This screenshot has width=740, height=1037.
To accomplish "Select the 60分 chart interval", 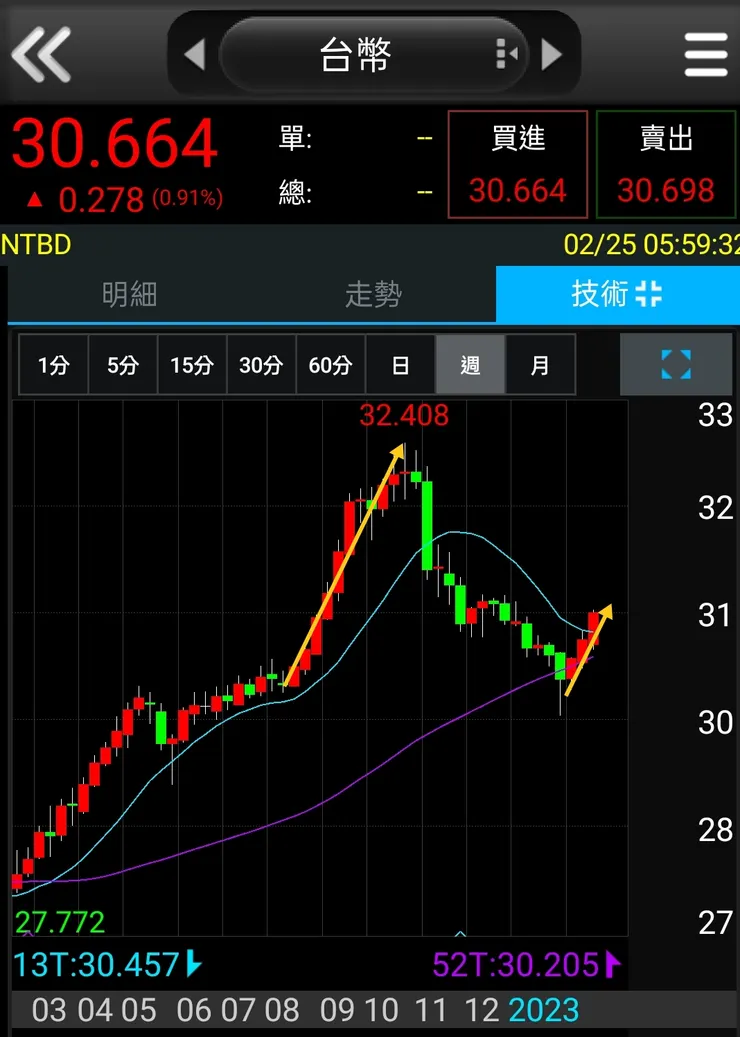I will (x=330, y=365).
